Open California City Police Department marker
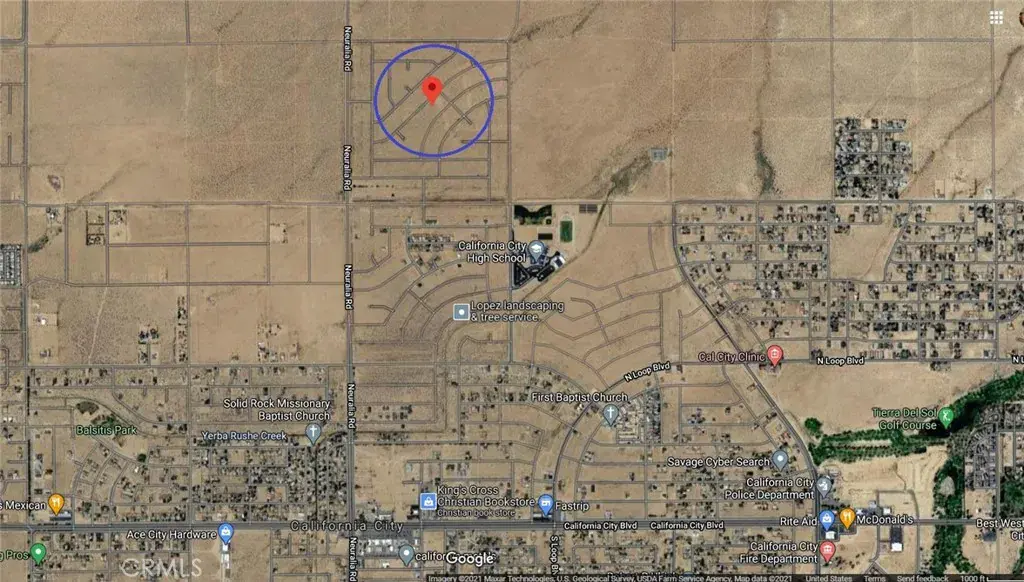 click(x=822, y=485)
